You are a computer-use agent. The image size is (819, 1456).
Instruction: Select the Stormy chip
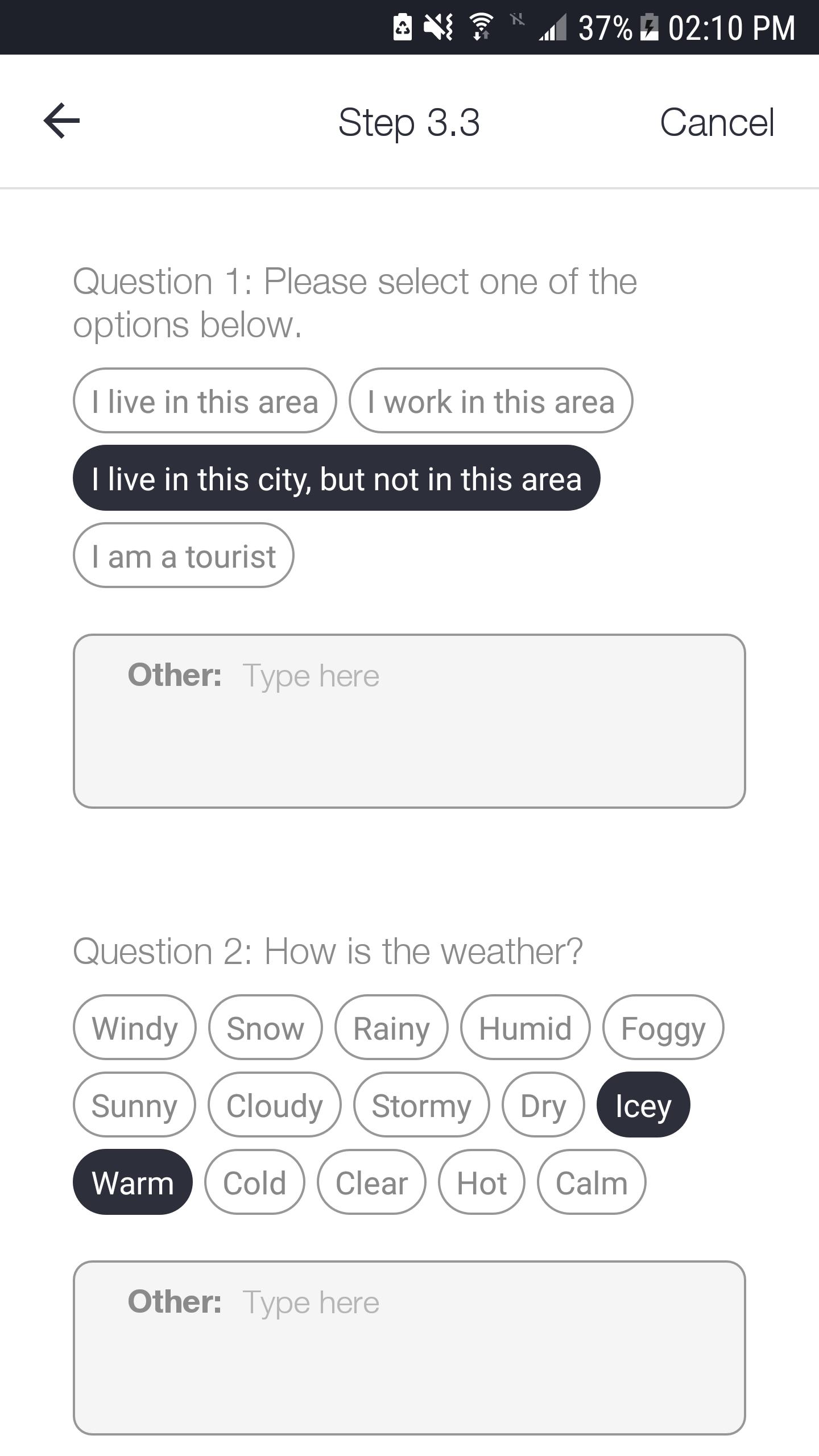tap(421, 1105)
